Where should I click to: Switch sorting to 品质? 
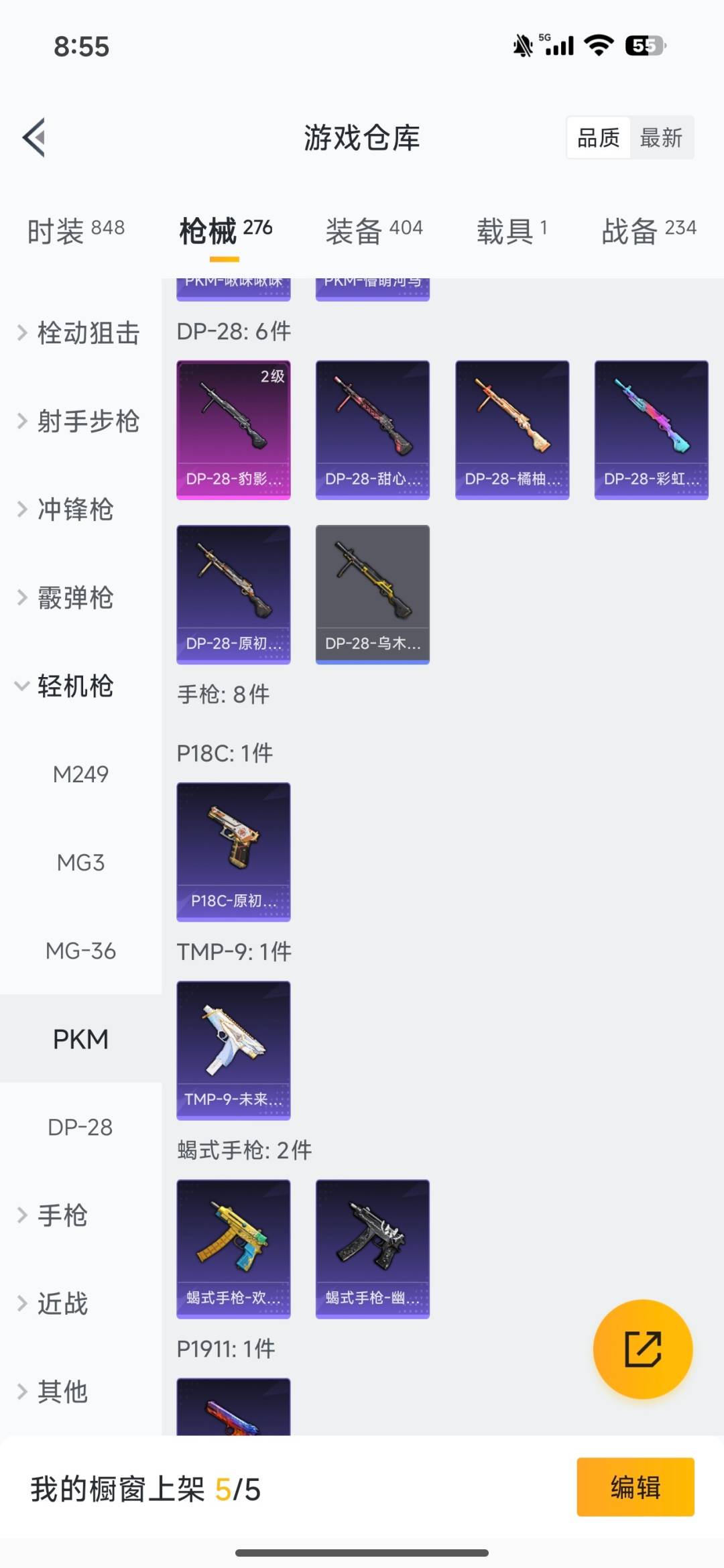(x=597, y=137)
